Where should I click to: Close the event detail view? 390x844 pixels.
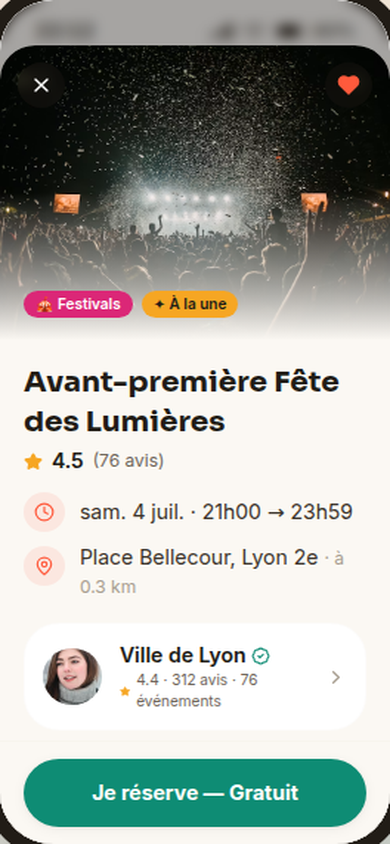pos(41,85)
